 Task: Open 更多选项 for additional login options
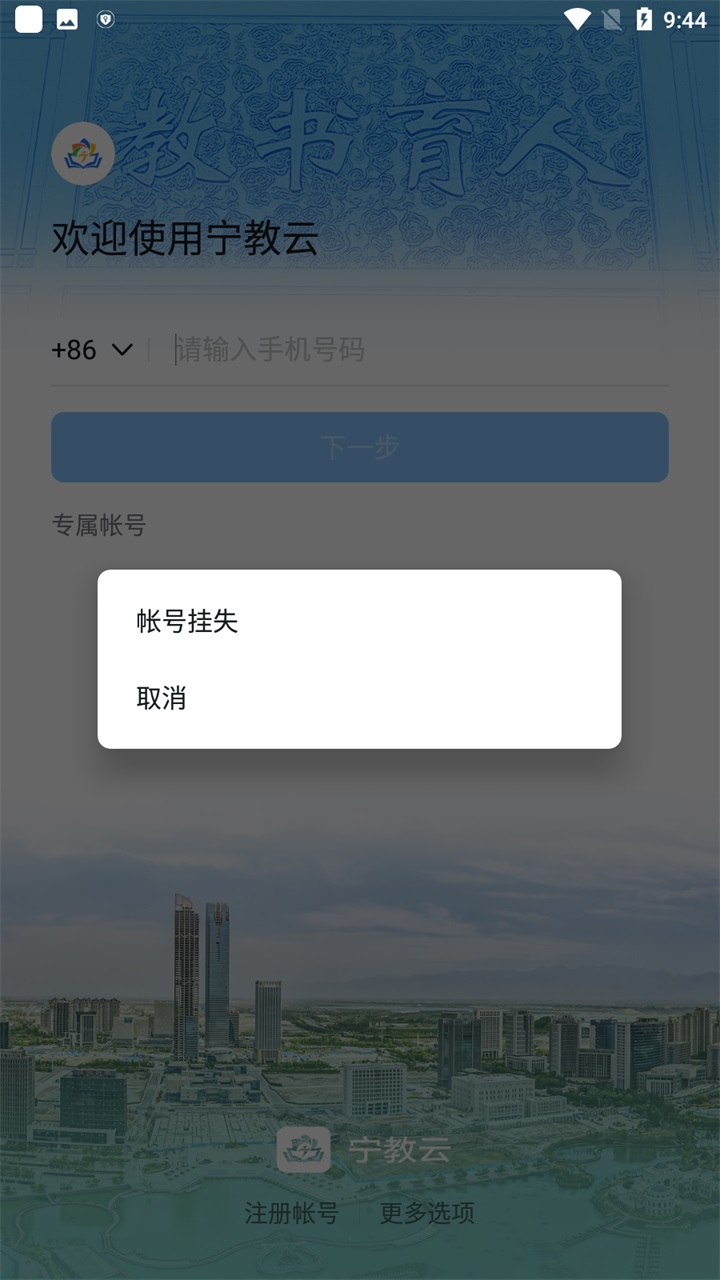point(428,1213)
